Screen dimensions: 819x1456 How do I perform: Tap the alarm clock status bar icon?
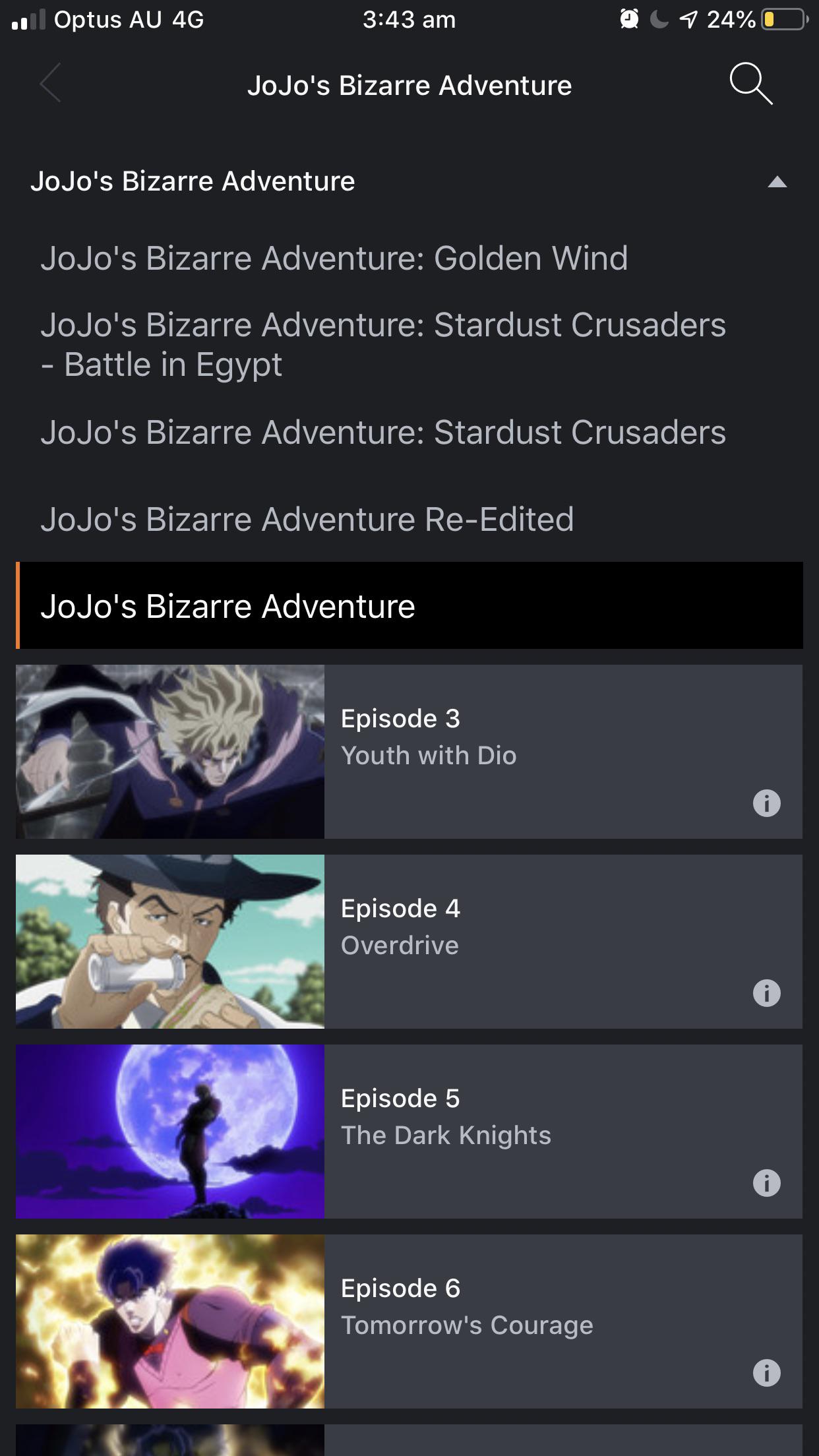coord(630,20)
